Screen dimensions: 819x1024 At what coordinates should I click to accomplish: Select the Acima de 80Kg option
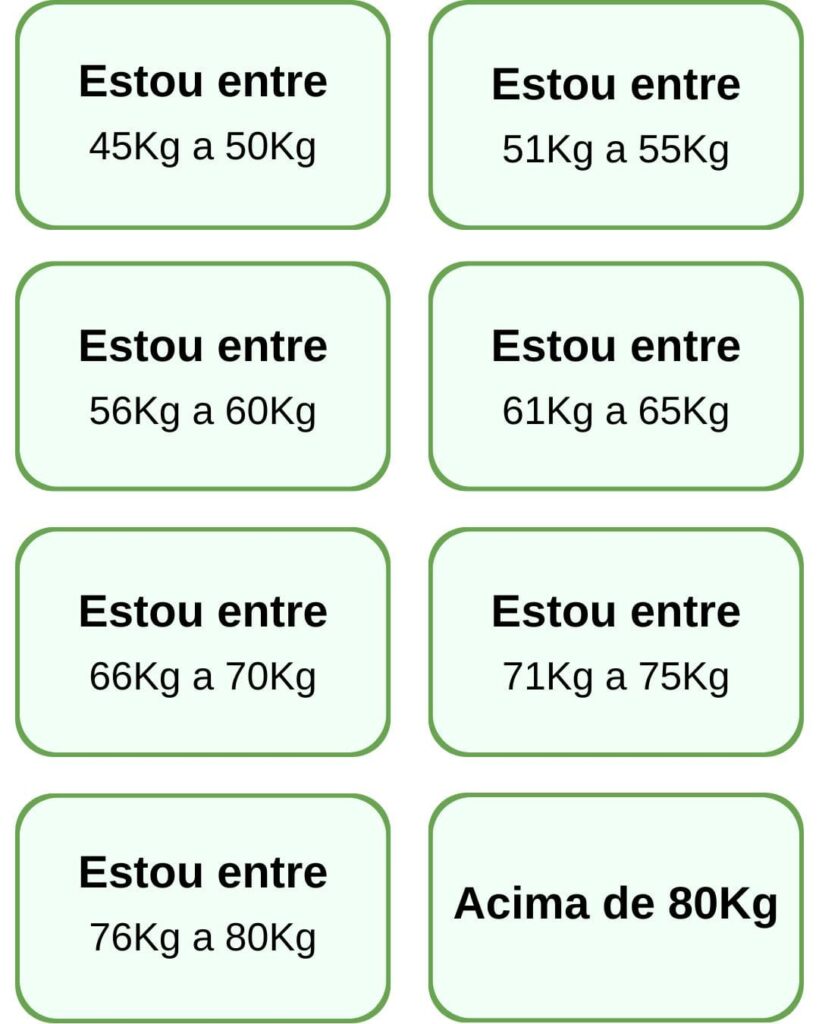tap(615, 906)
